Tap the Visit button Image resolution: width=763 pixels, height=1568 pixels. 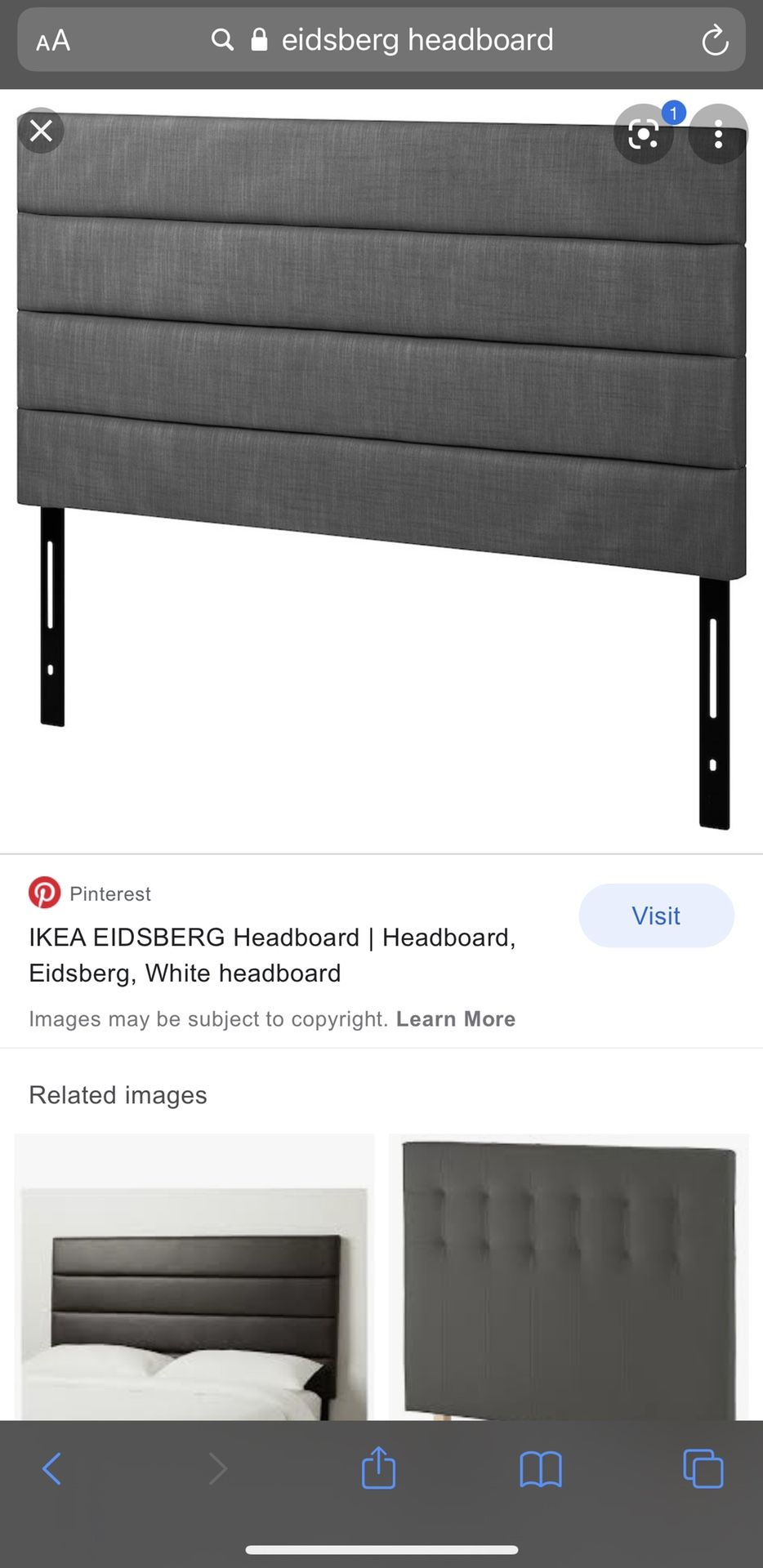tap(656, 915)
